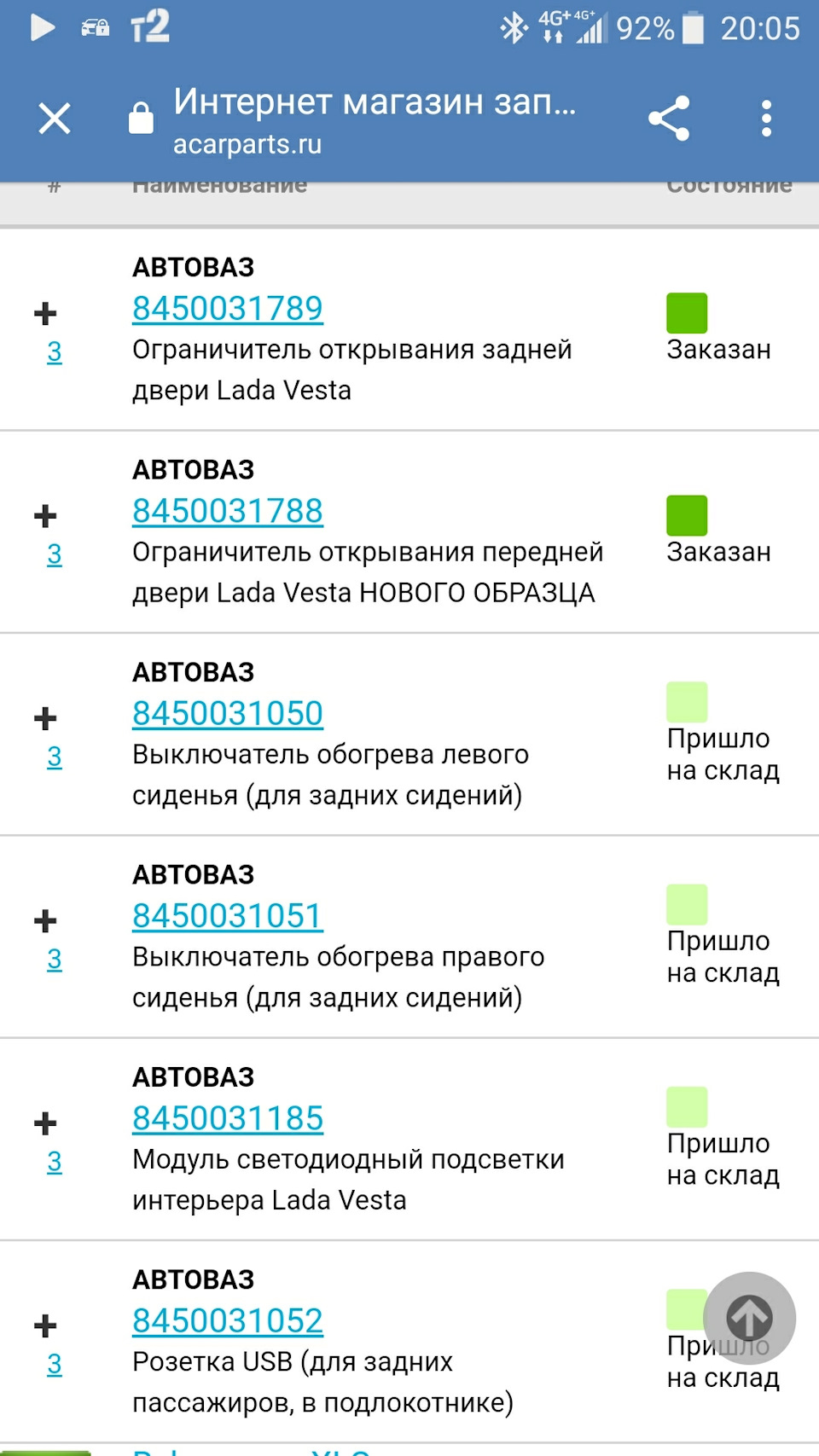Screen dimensions: 819x1456
Task: Open part number 8450031185 link
Action: coord(228,1118)
